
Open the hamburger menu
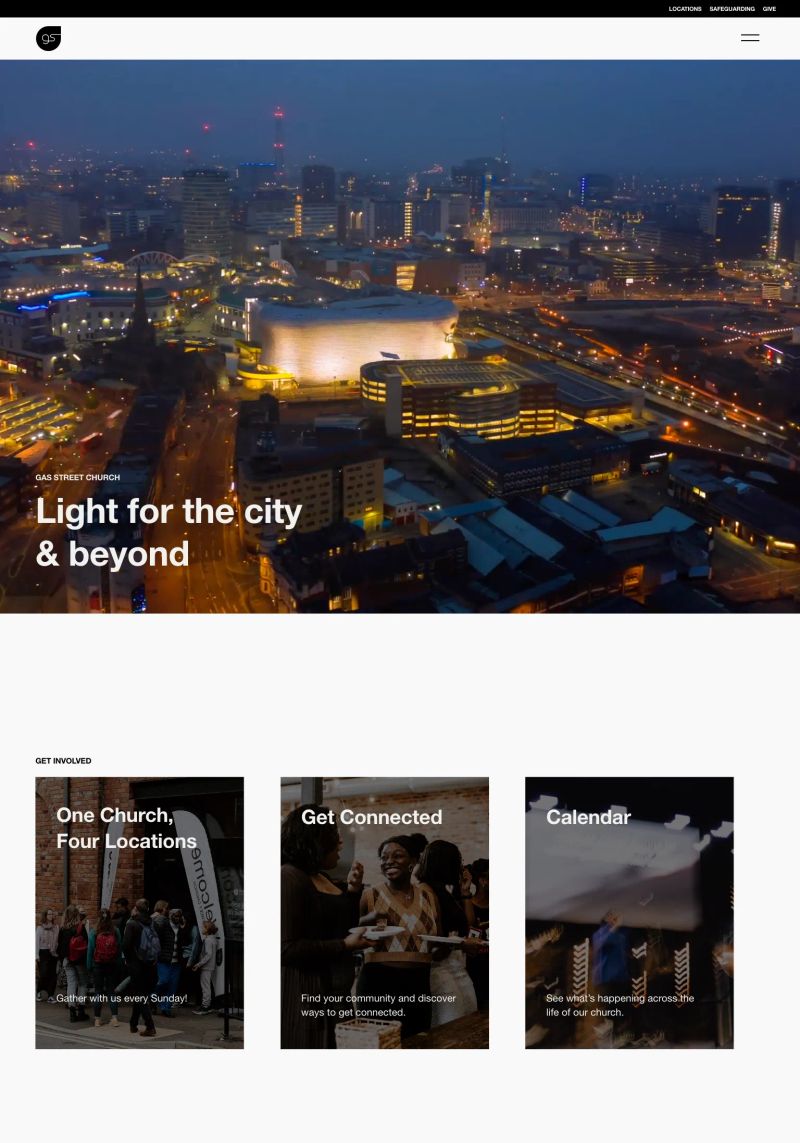[750, 38]
